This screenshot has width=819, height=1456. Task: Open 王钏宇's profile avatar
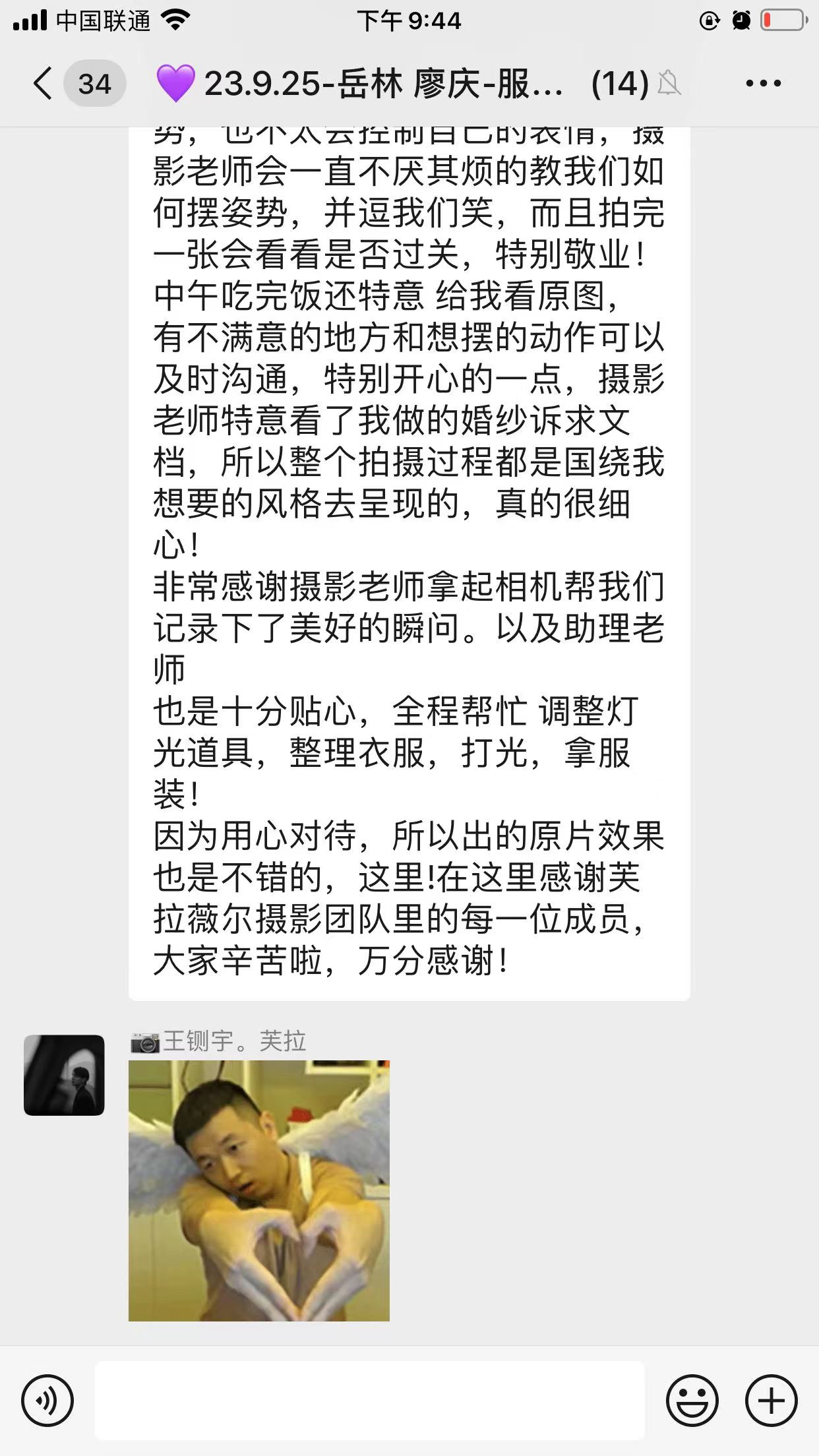click(64, 1076)
